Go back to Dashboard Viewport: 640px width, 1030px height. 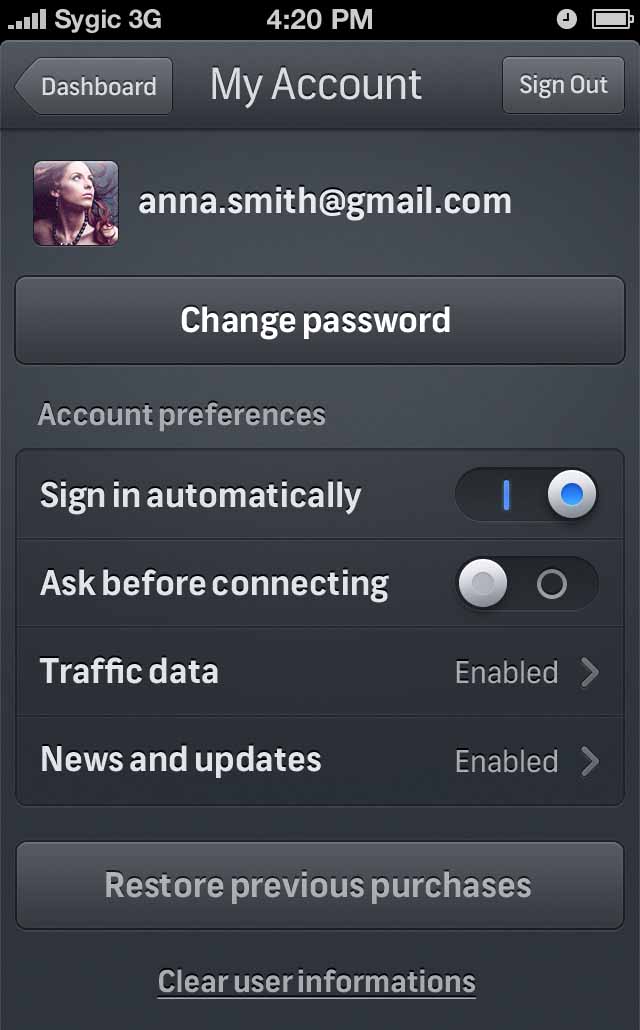pos(95,86)
